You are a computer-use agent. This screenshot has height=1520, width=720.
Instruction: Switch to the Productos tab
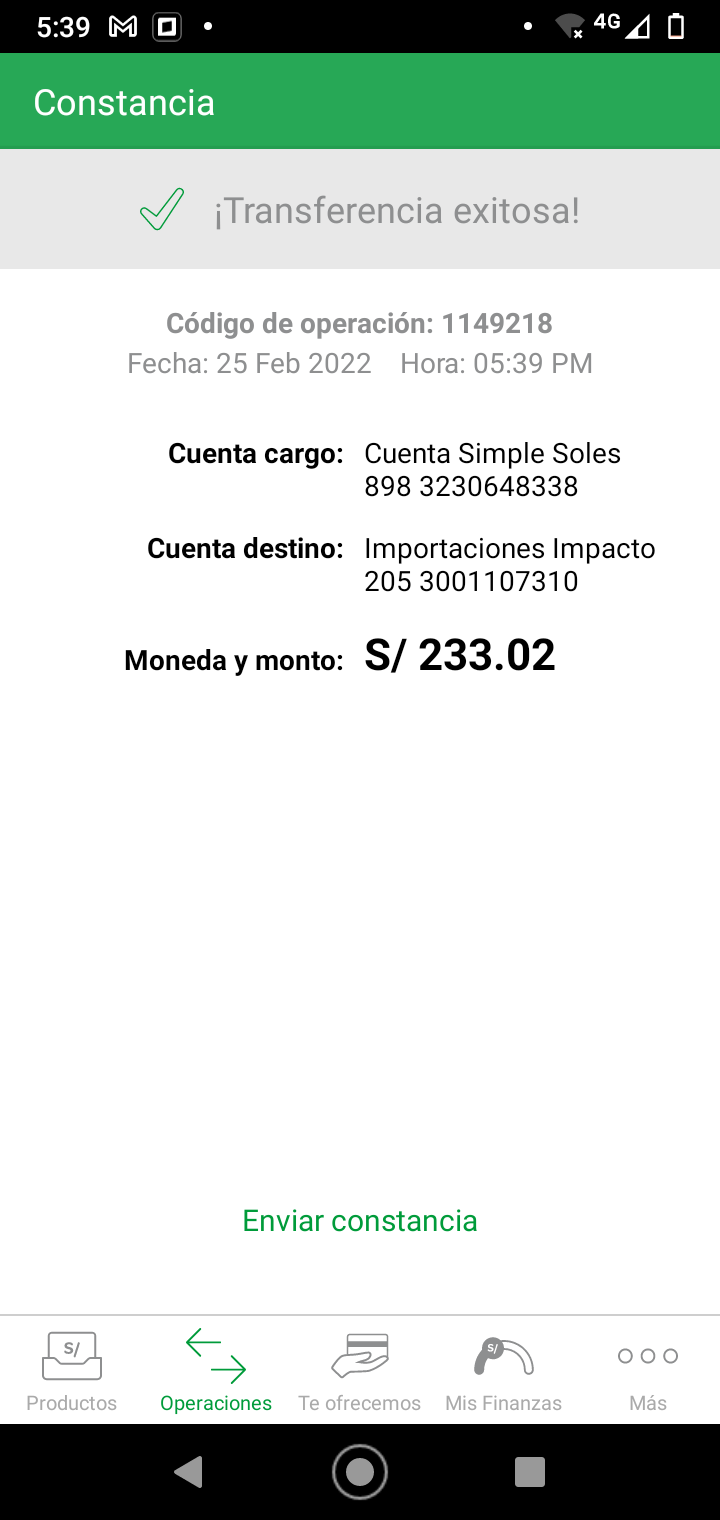[72, 1371]
